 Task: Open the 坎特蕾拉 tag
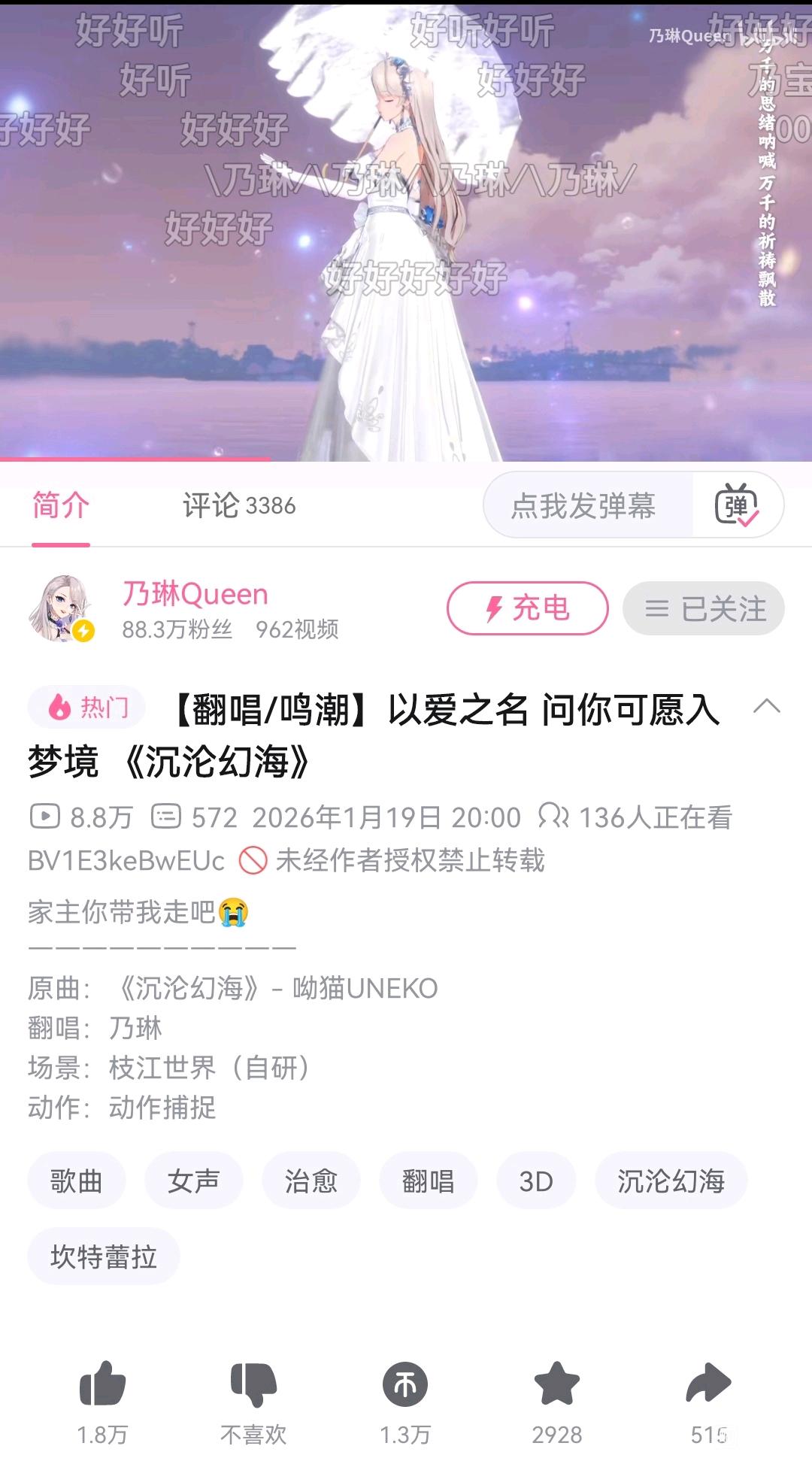(x=104, y=1256)
